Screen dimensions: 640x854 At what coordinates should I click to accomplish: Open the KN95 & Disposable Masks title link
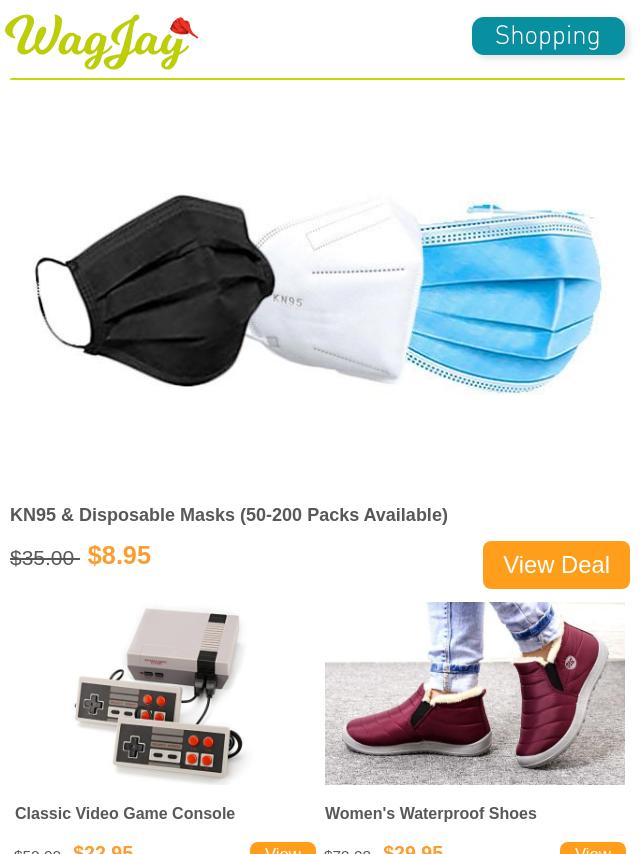(229, 515)
